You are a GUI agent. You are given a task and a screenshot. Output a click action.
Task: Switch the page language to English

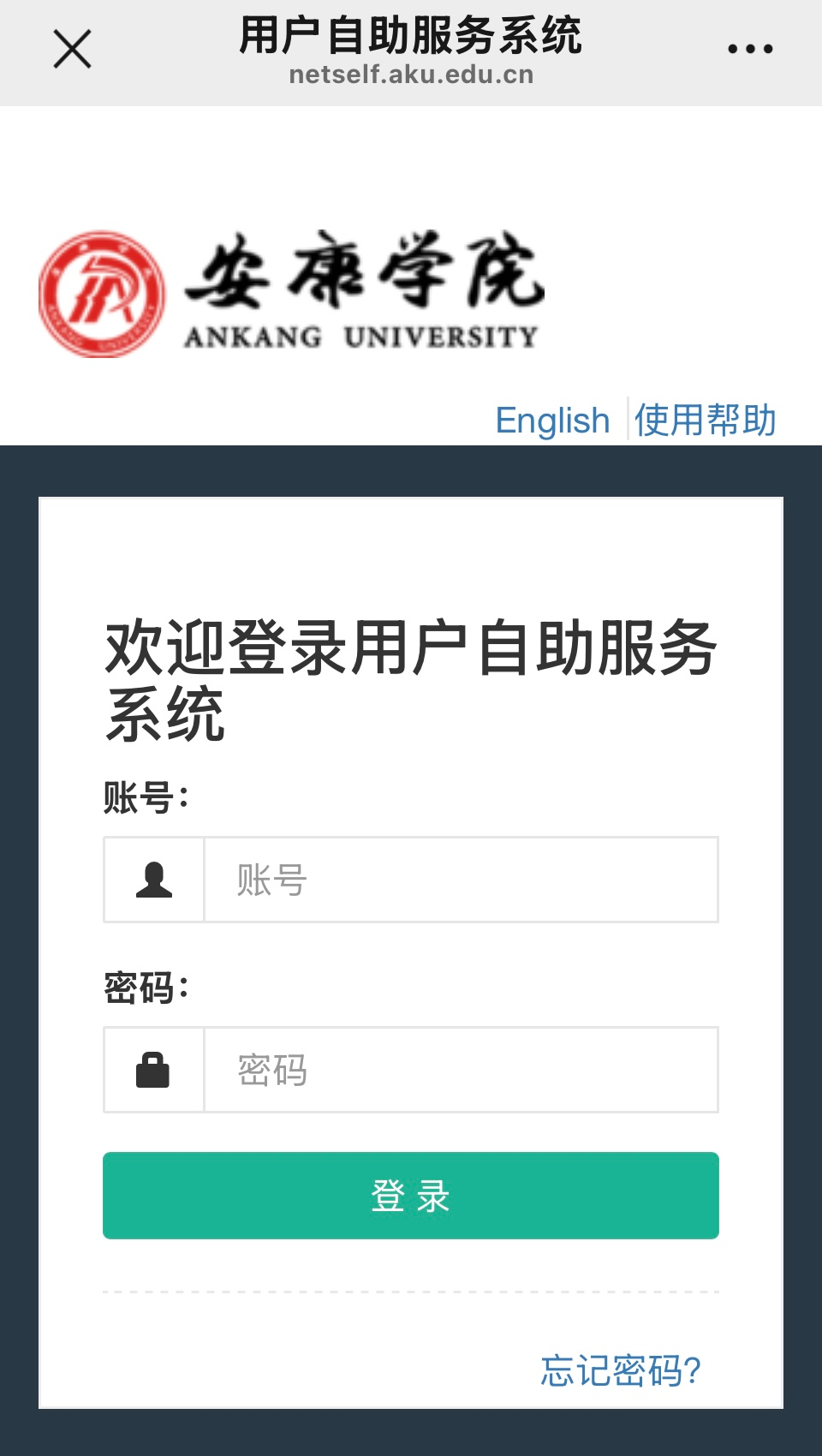(552, 421)
